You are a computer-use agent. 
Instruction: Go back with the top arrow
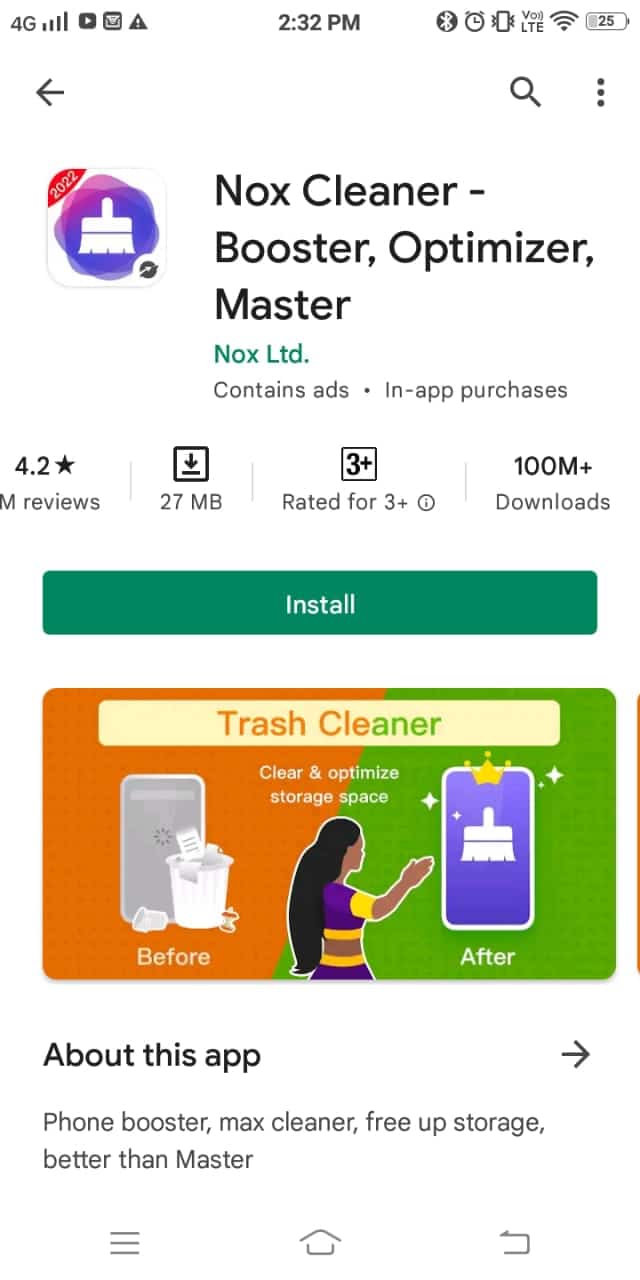point(50,93)
